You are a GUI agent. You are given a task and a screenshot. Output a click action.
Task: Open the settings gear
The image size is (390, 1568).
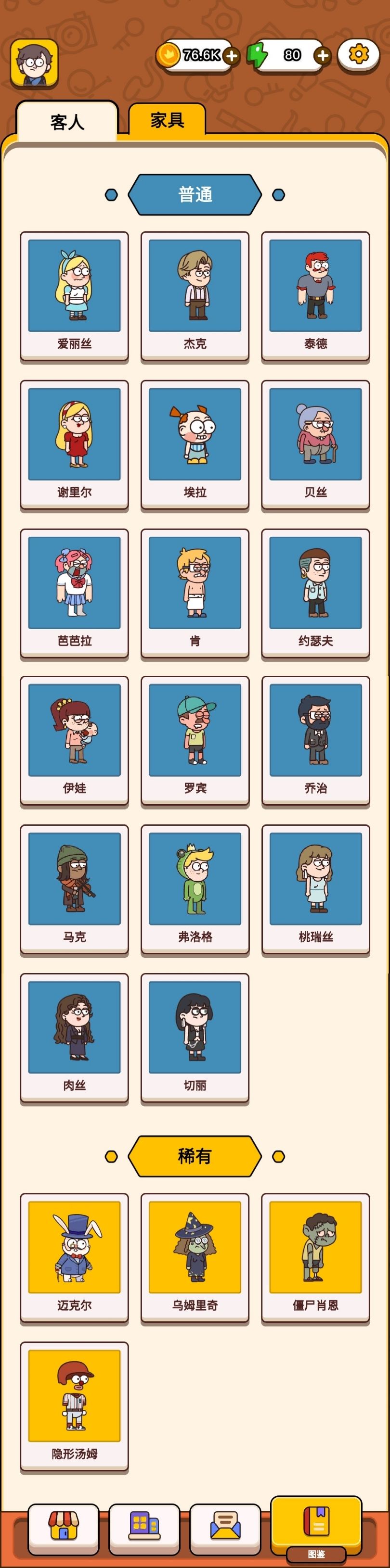358,55
